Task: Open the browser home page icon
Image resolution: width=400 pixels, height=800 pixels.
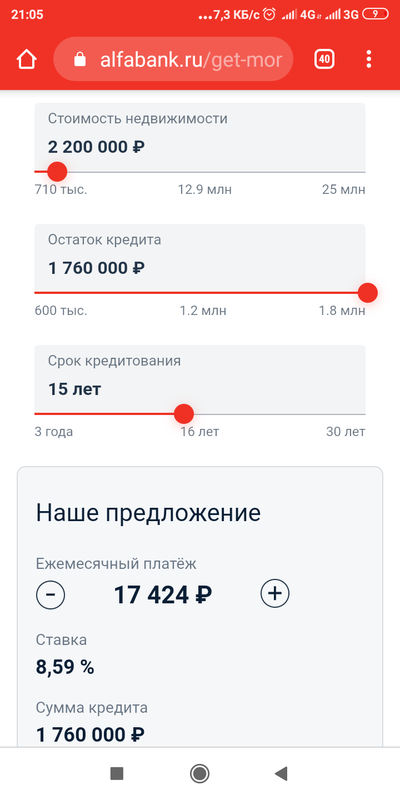Action: [x=27, y=60]
